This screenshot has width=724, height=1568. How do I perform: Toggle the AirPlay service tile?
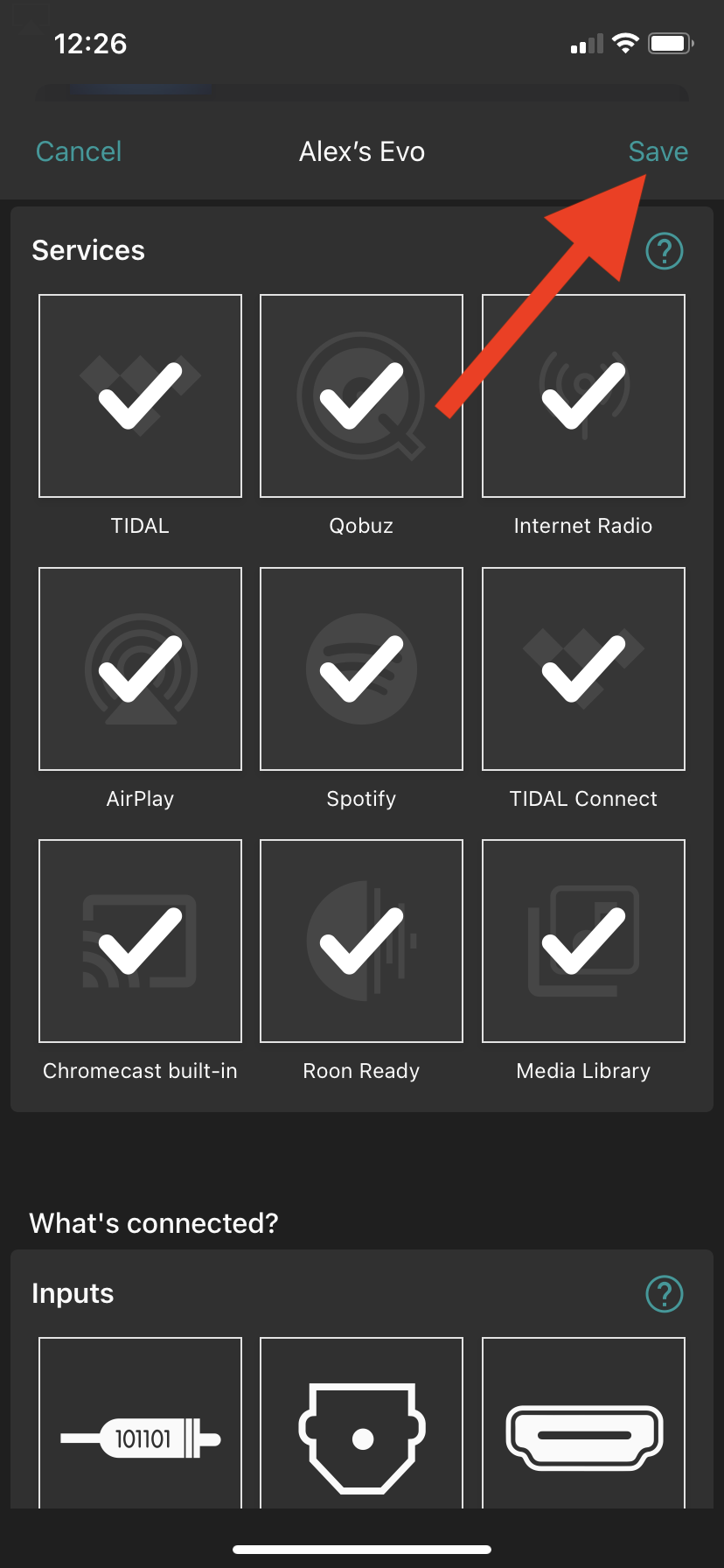pyautogui.click(x=140, y=669)
